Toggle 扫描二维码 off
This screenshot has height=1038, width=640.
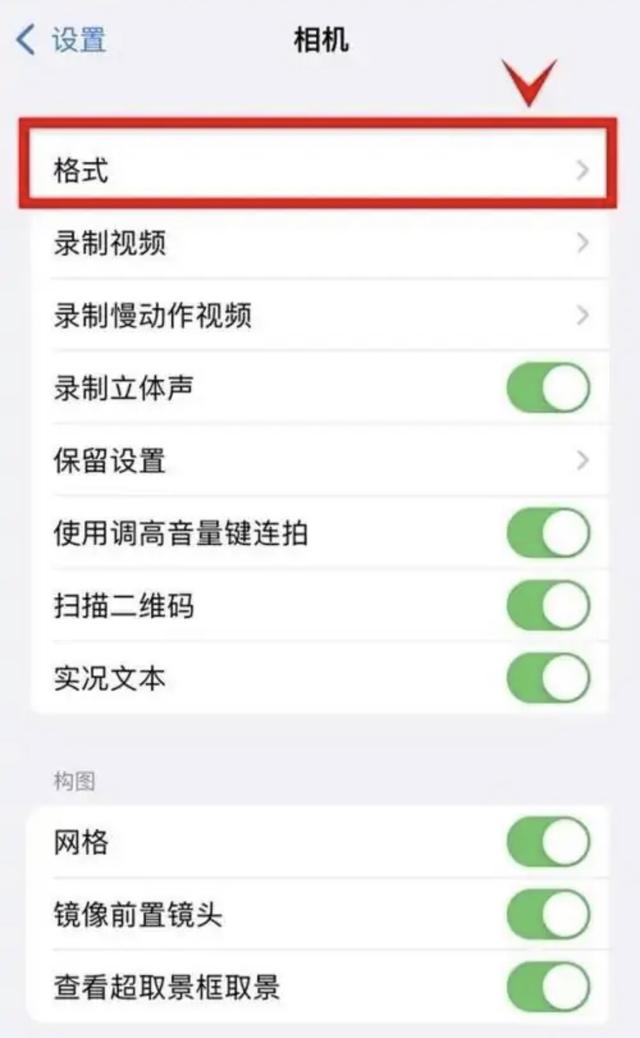(x=548, y=606)
